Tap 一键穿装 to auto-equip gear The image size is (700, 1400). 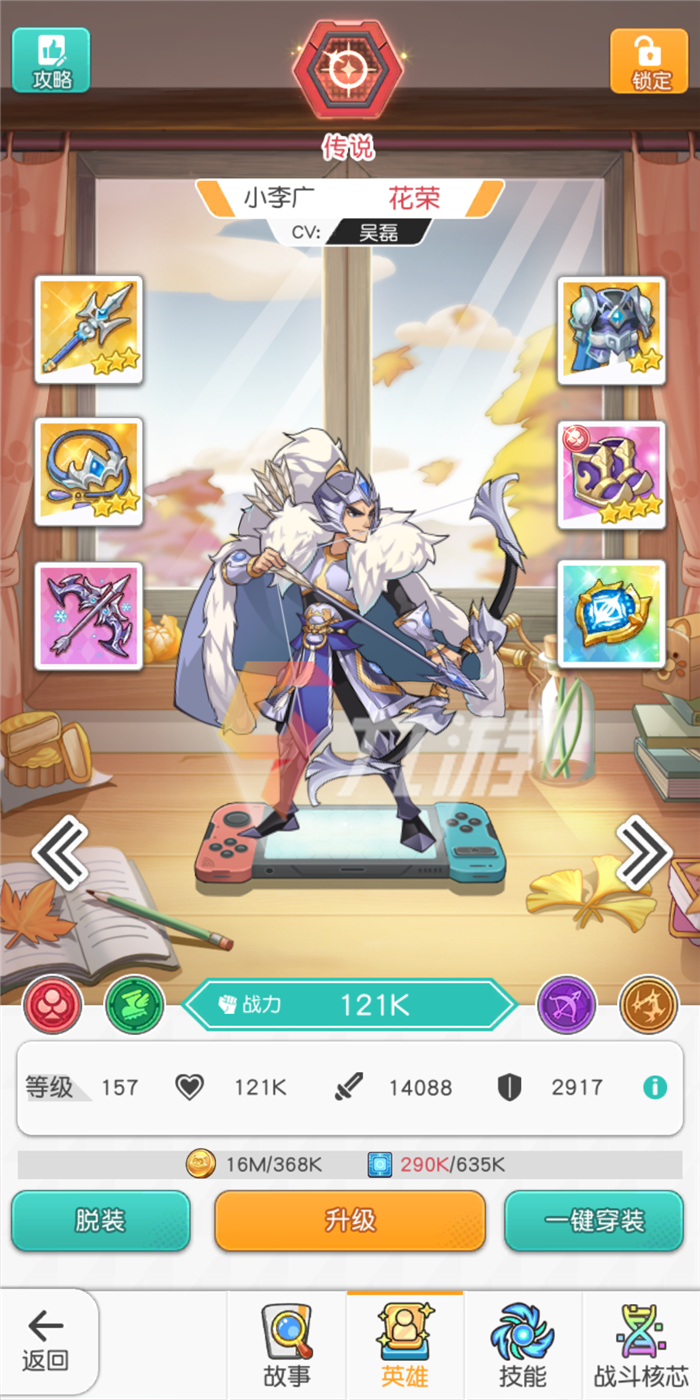tap(594, 1220)
